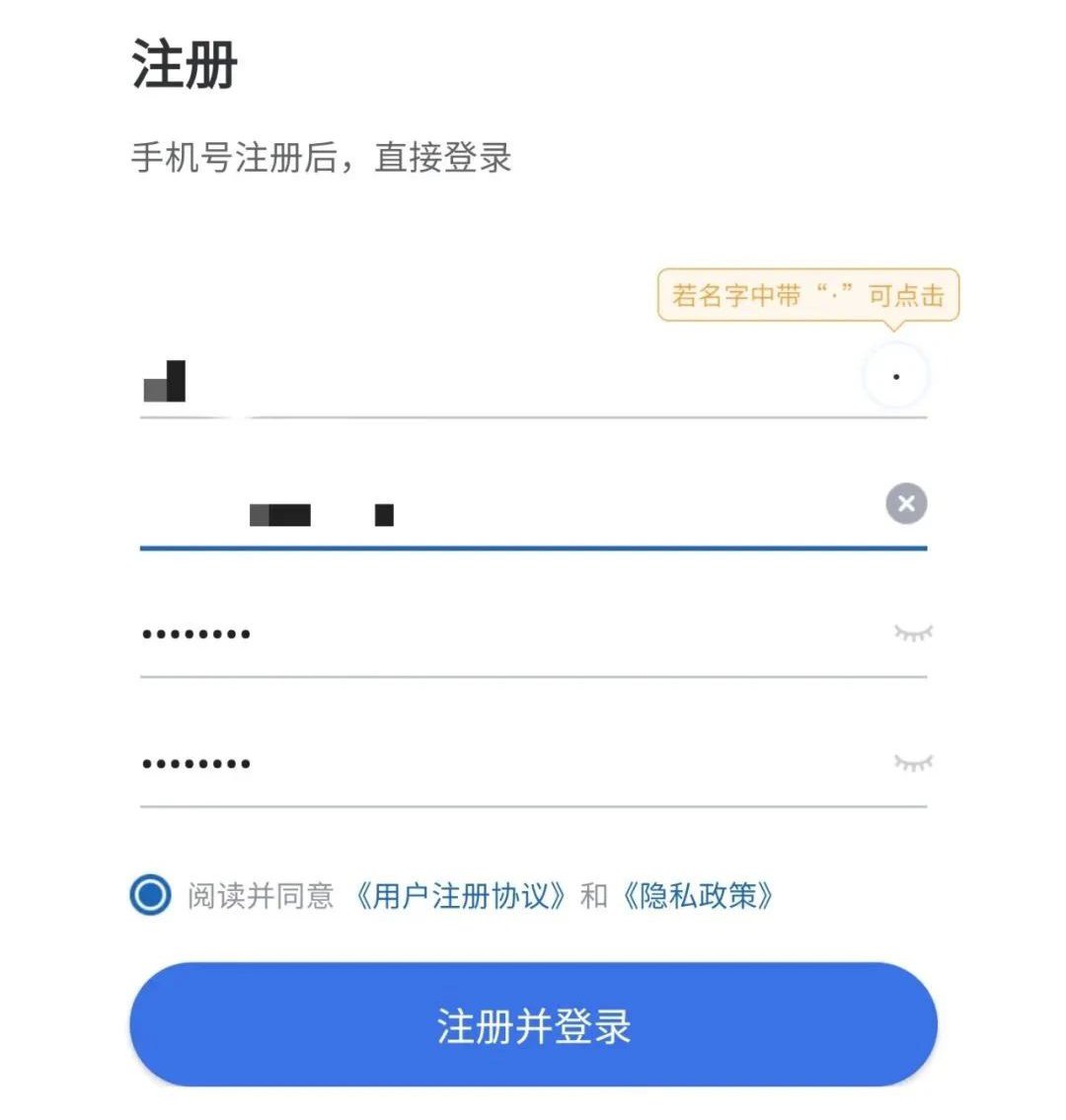Viewport: 1066px width, 1120px height.
Task: Tap the first password field
Action: (494, 635)
